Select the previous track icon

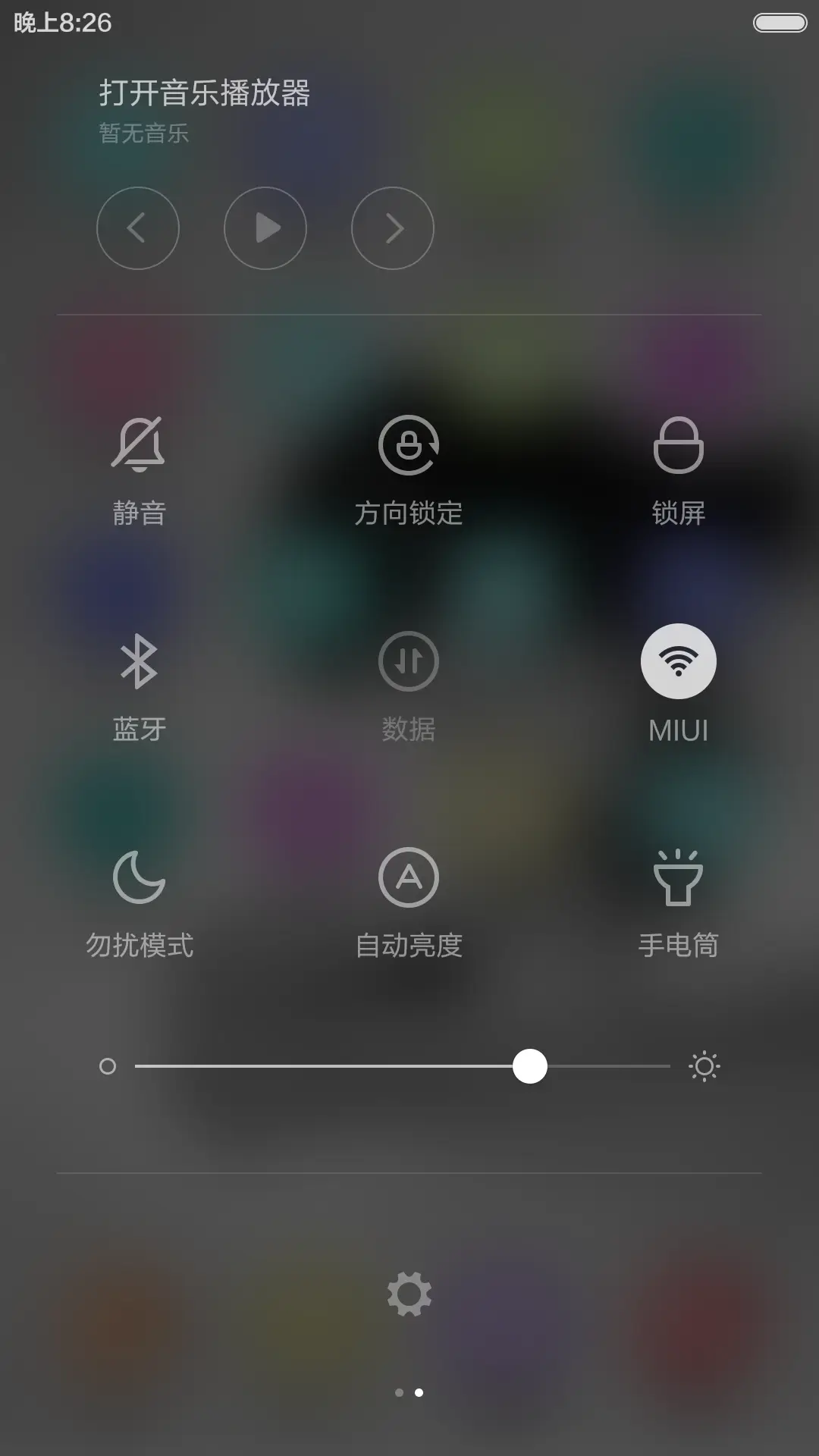[138, 228]
